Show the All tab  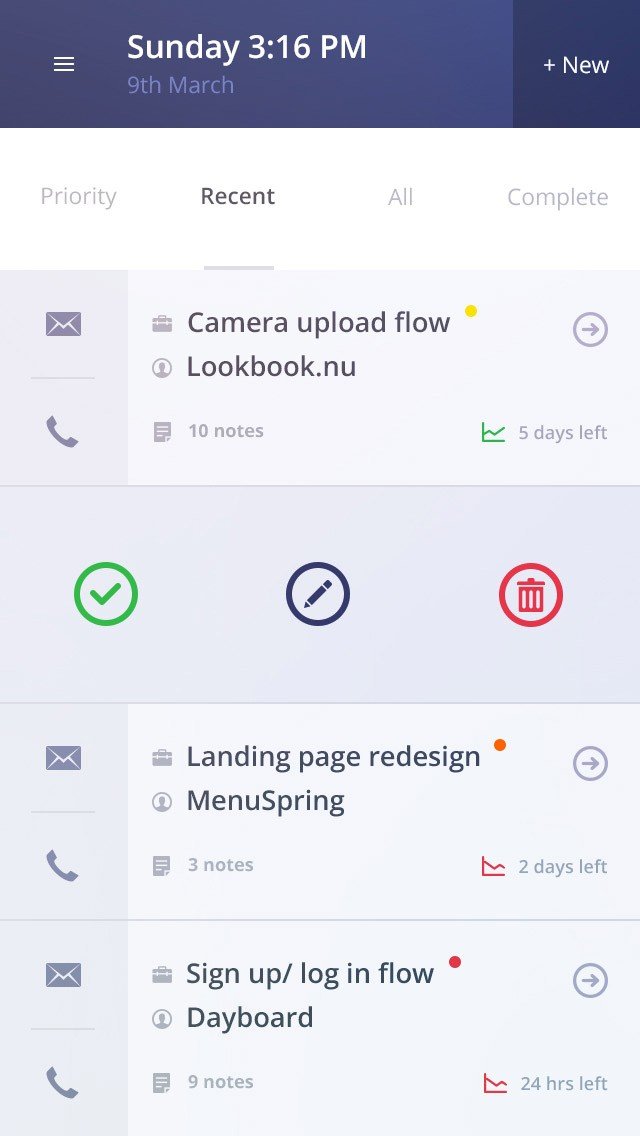tap(400, 197)
